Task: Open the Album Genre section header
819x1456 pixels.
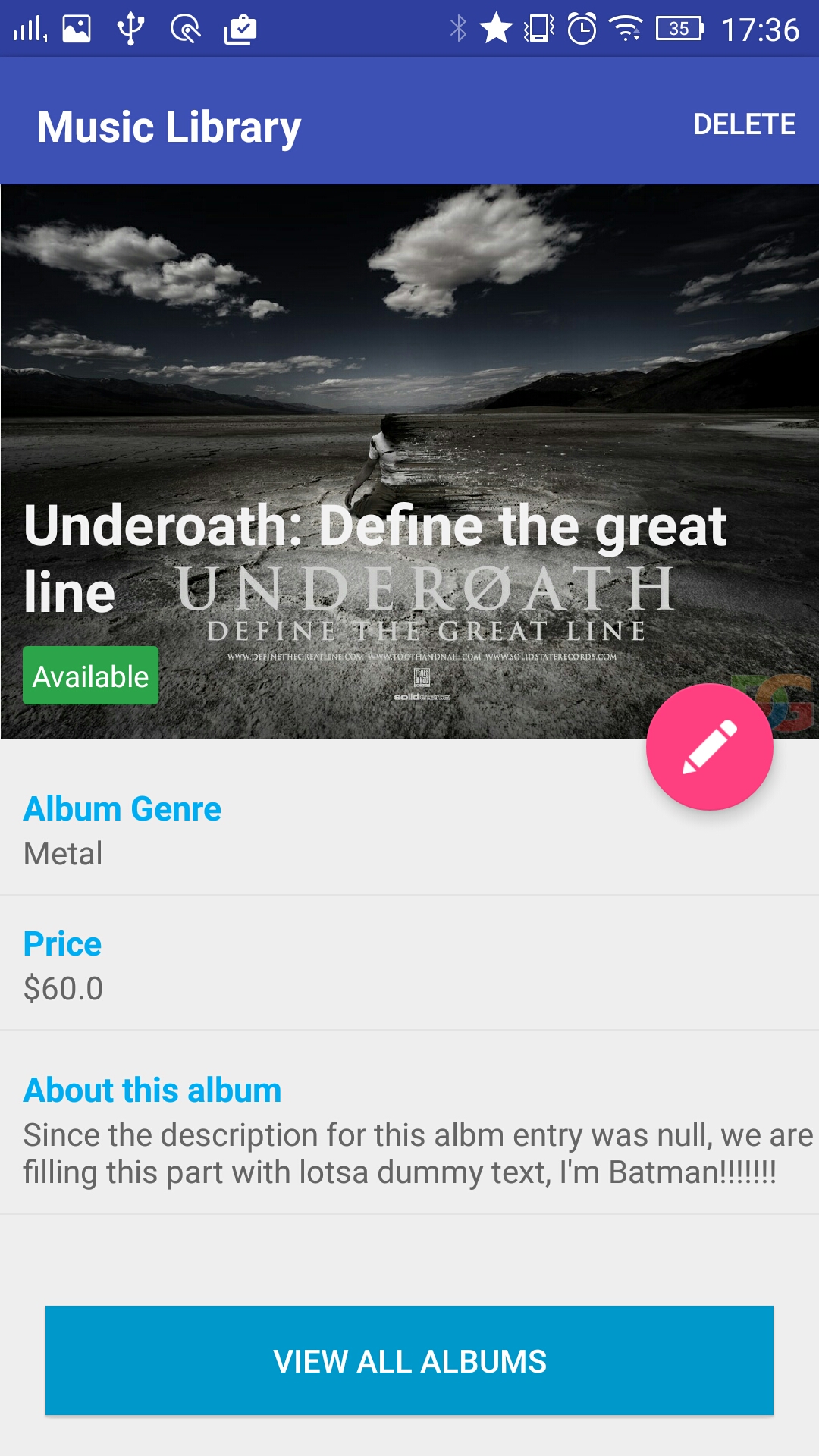Action: point(123,808)
